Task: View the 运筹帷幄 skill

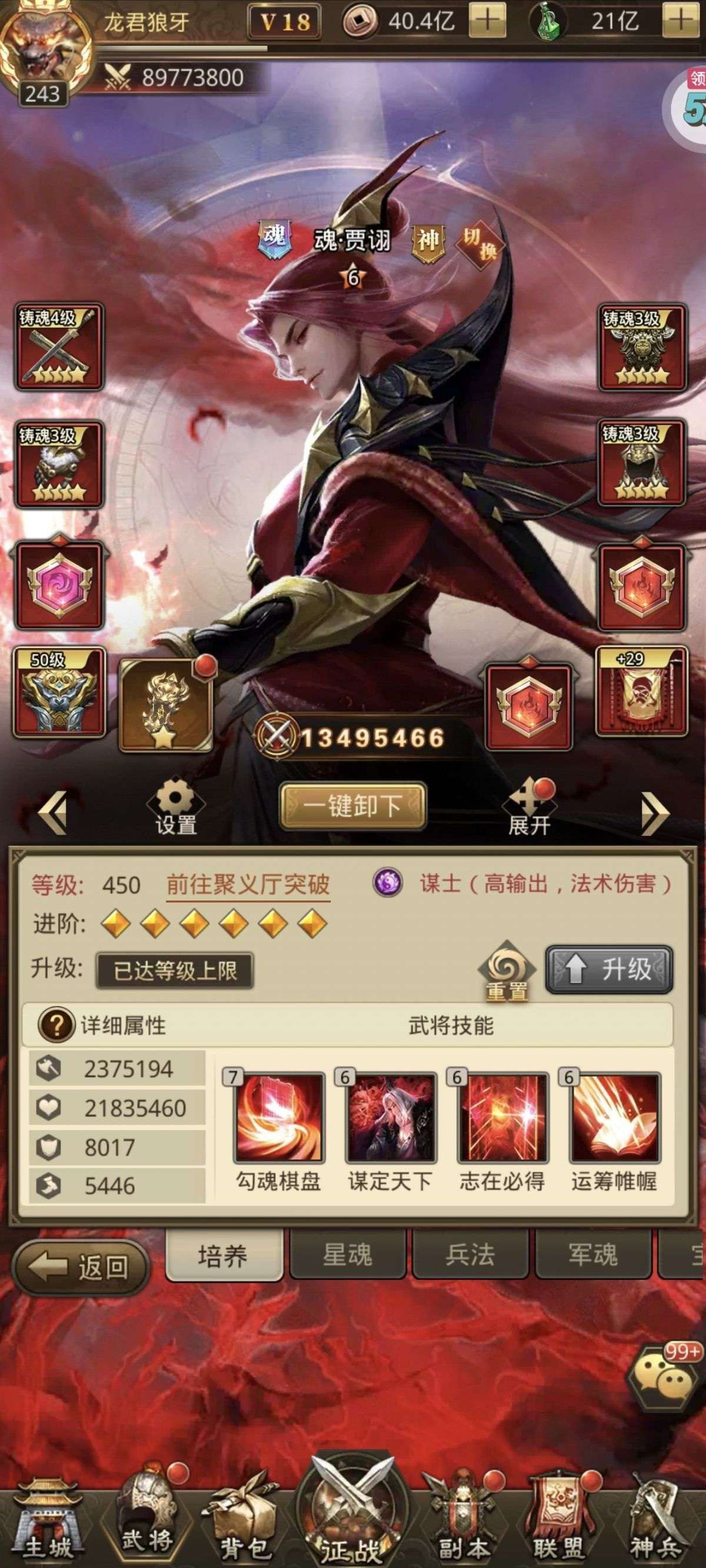Action: [x=614, y=1118]
